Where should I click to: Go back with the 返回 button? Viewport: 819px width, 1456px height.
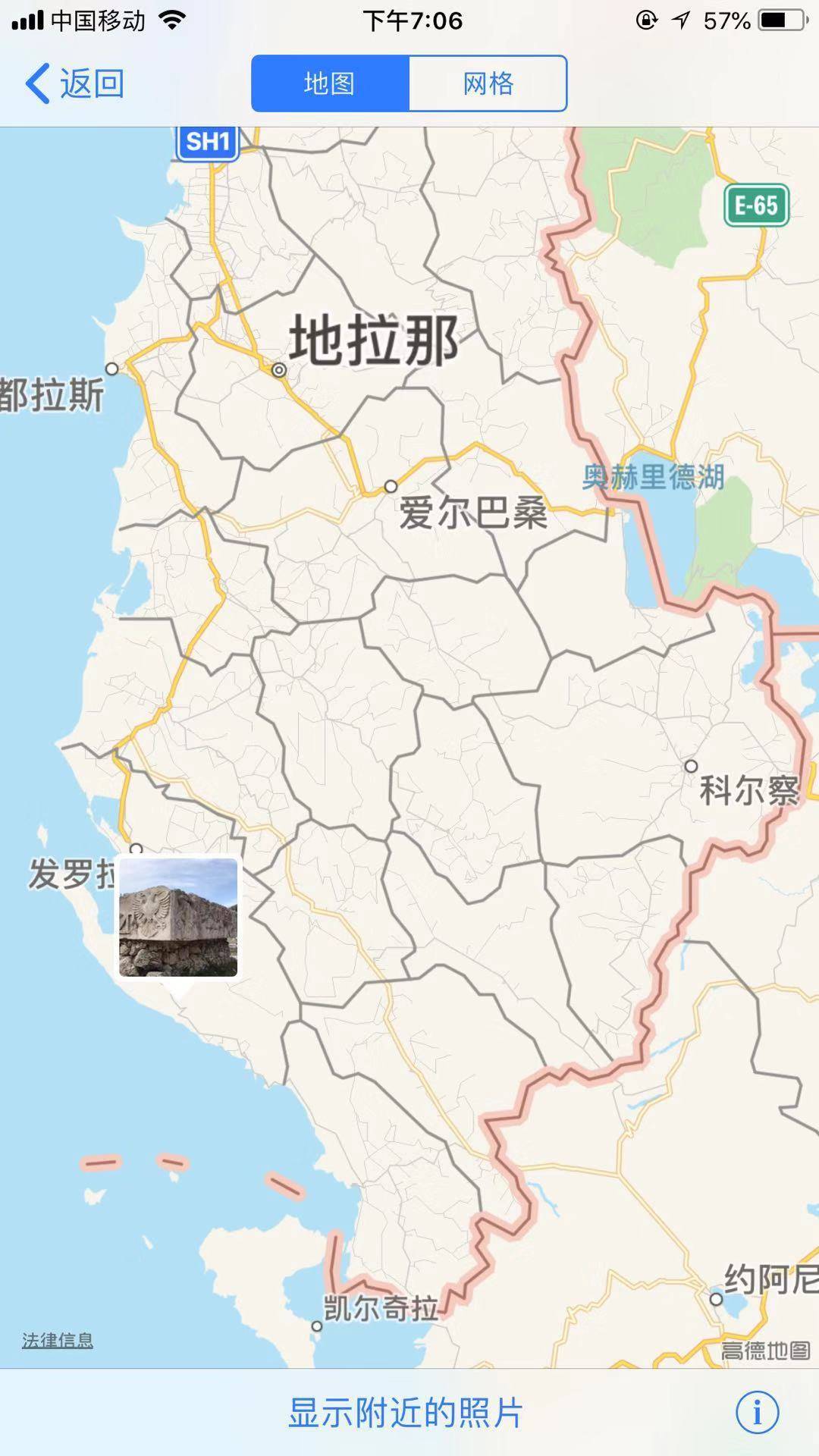pyautogui.click(x=74, y=83)
